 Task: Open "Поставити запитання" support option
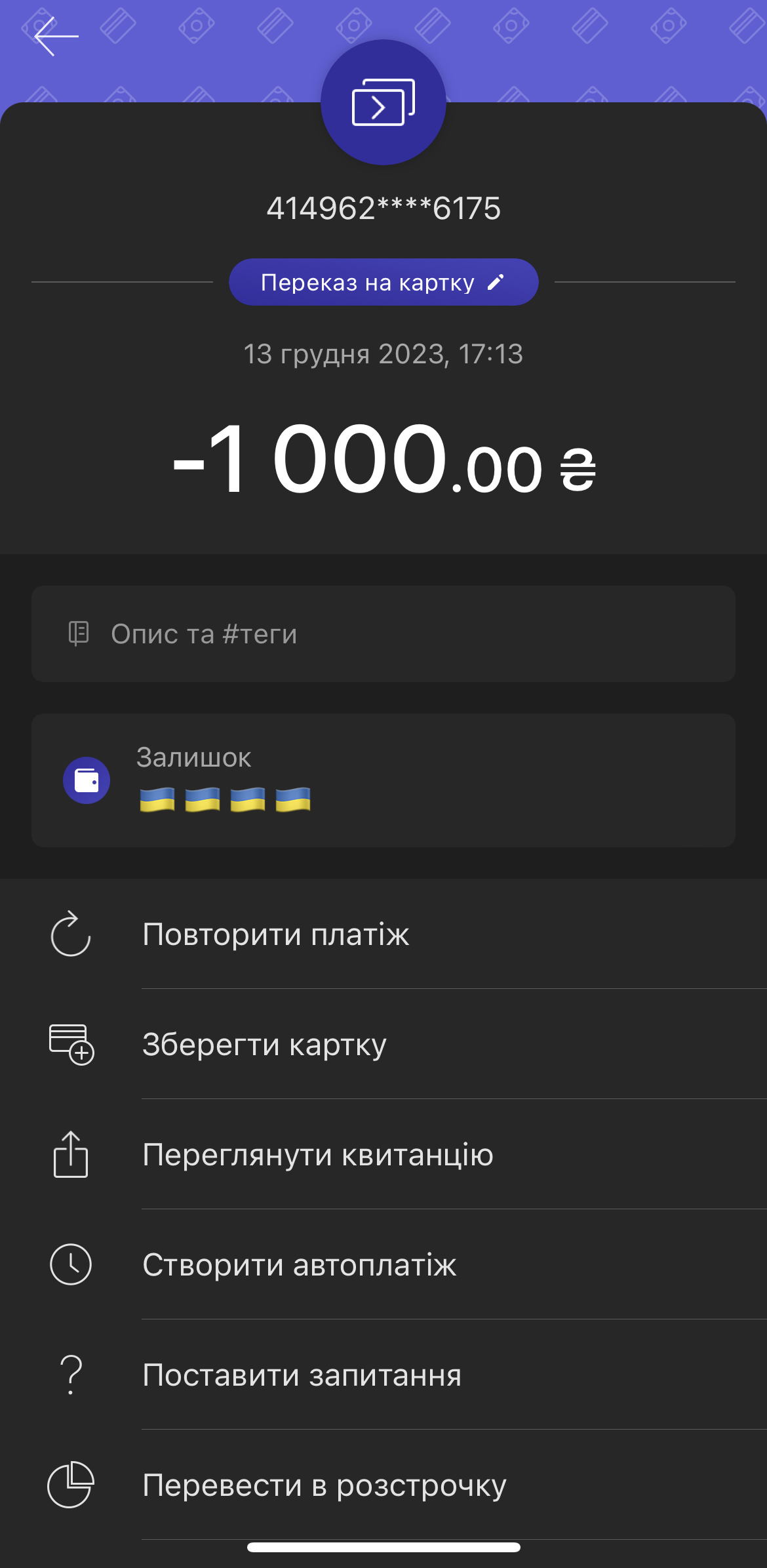302,1375
